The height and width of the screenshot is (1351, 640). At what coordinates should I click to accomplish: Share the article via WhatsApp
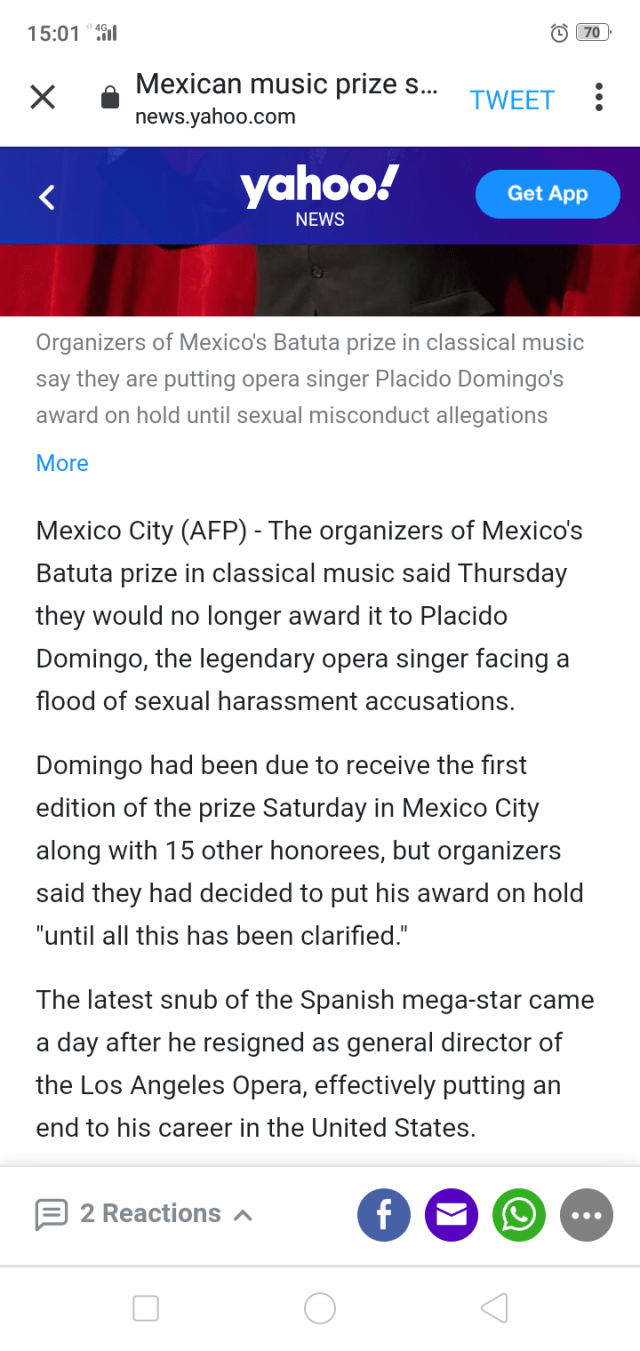click(519, 1215)
